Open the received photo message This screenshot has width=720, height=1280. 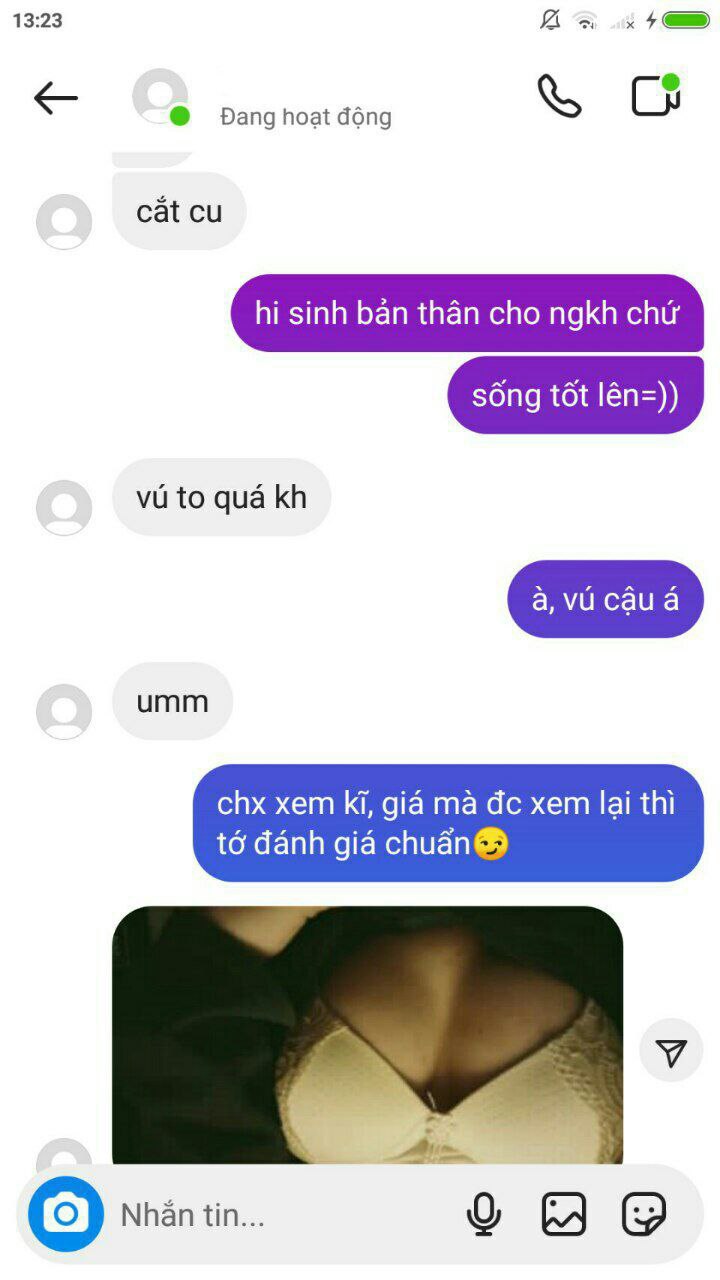pyautogui.click(x=367, y=1035)
